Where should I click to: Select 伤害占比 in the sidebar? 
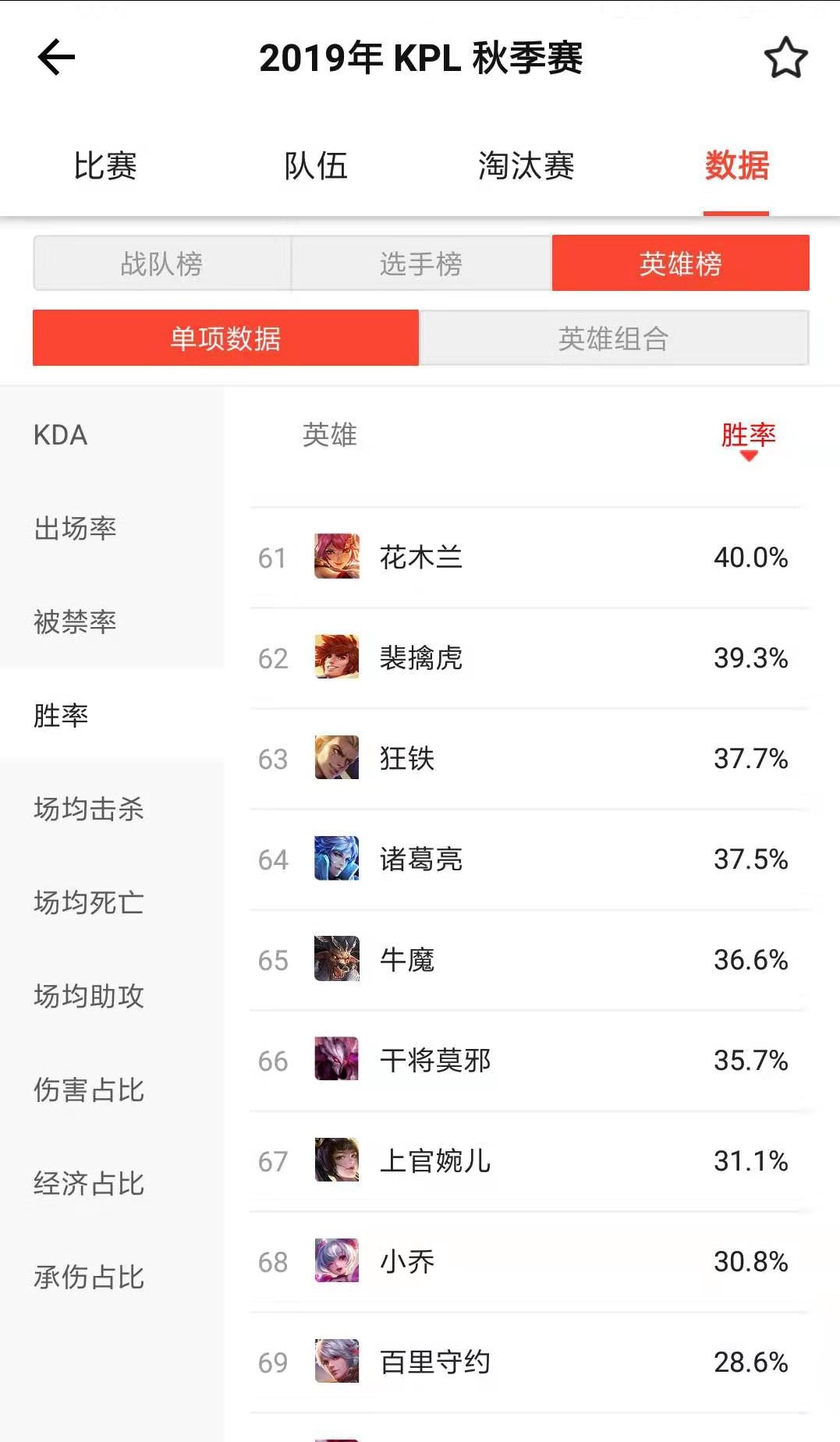(x=88, y=1090)
